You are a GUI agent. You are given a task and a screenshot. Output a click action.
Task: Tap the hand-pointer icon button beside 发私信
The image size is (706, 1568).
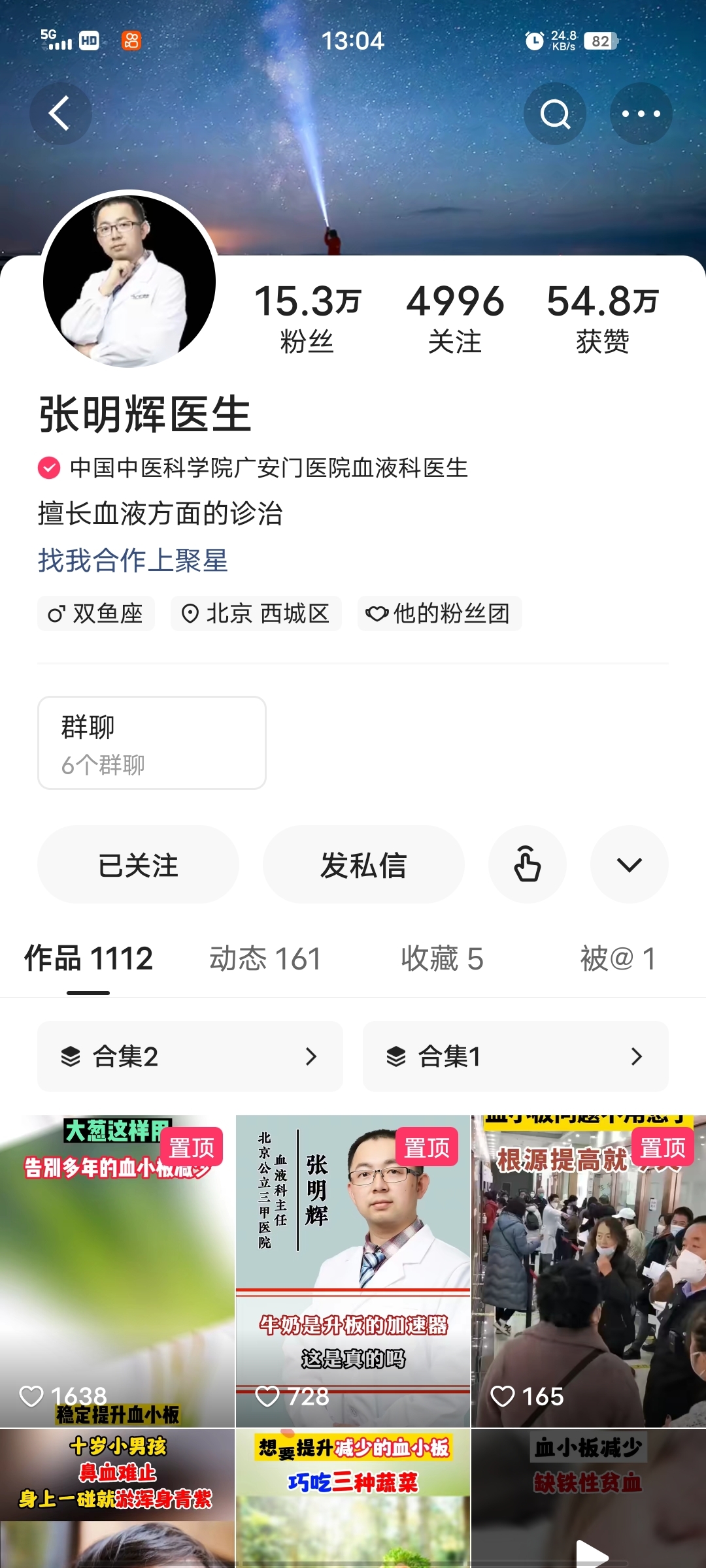[x=527, y=865]
